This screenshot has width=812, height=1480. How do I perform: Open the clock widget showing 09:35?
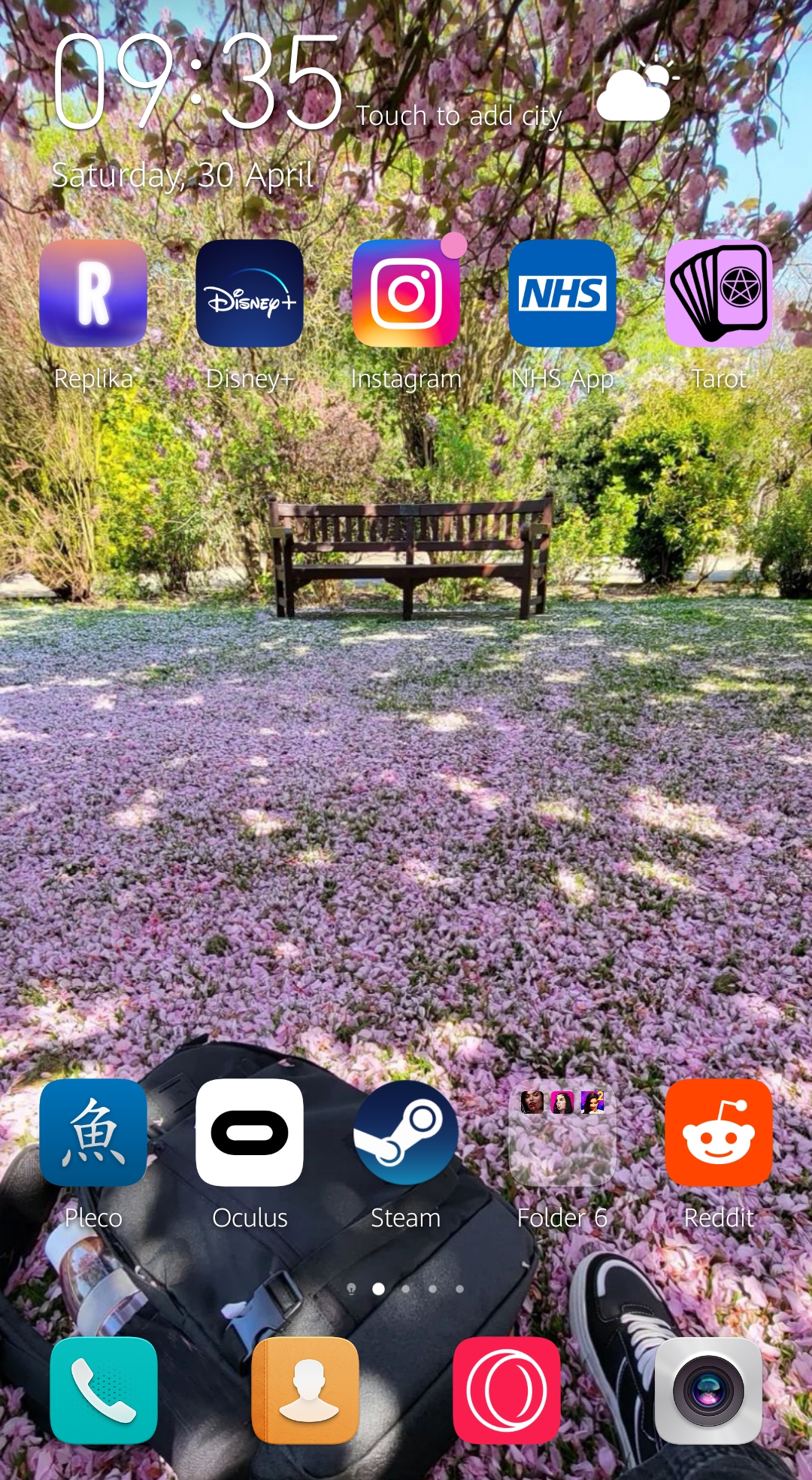coord(198,83)
